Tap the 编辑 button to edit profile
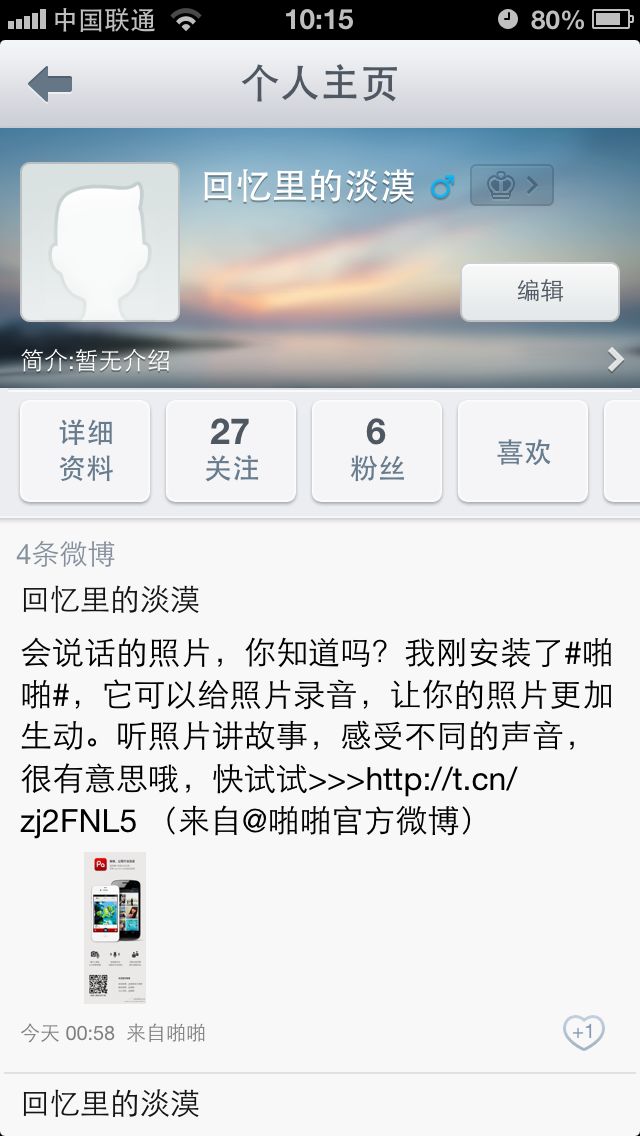The width and height of the screenshot is (640, 1136). 540,292
